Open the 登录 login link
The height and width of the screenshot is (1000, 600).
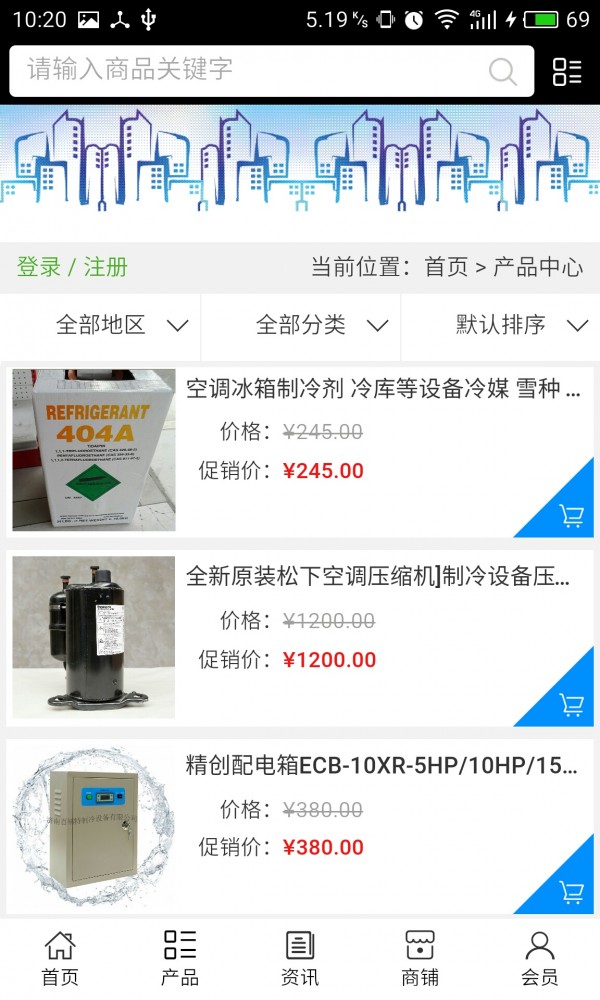tap(39, 267)
